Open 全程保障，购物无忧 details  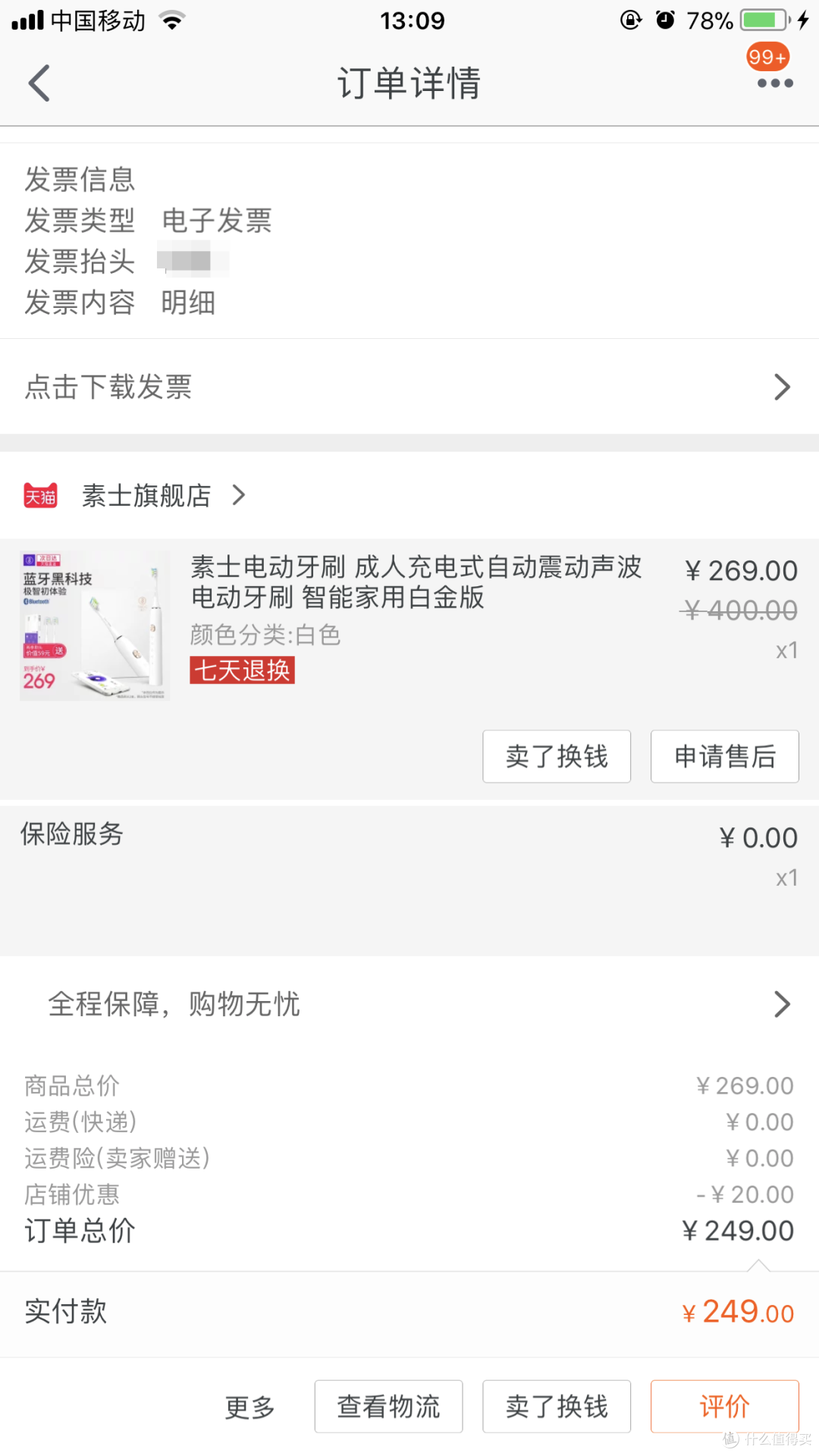click(409, 1004)
